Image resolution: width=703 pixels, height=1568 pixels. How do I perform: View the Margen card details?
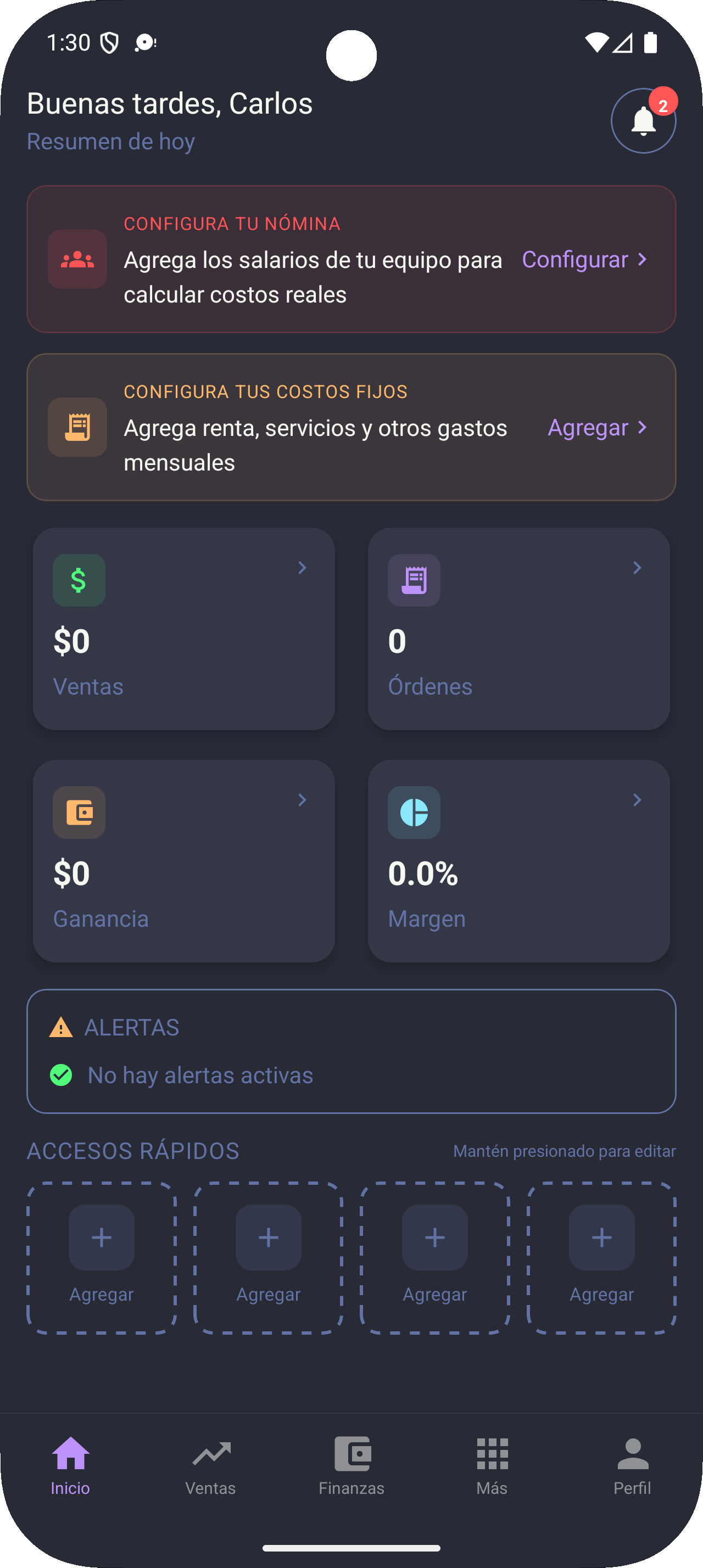coord(518,860)
